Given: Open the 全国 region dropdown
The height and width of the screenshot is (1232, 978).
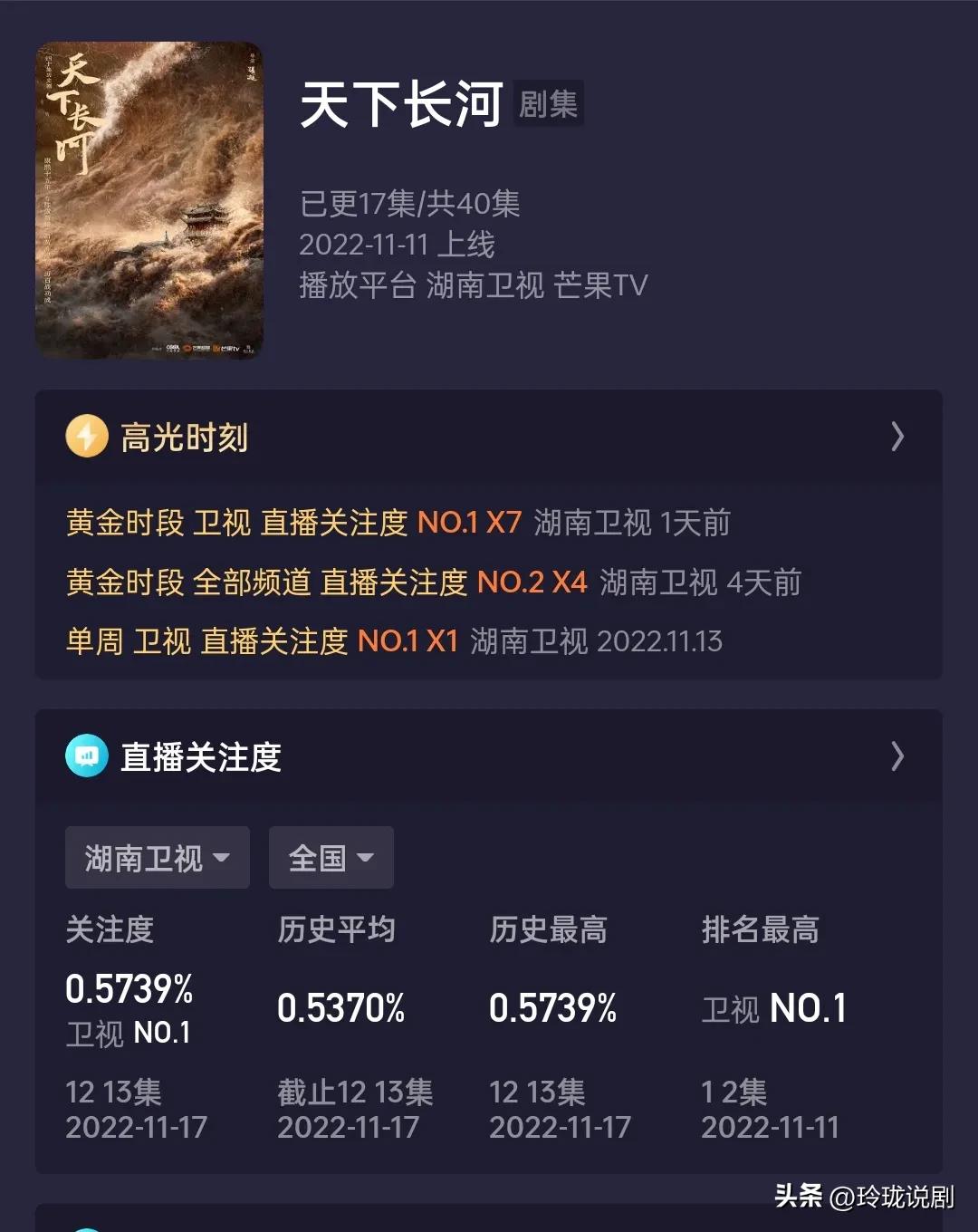Looking at the screenshot, I should [331, 857].
